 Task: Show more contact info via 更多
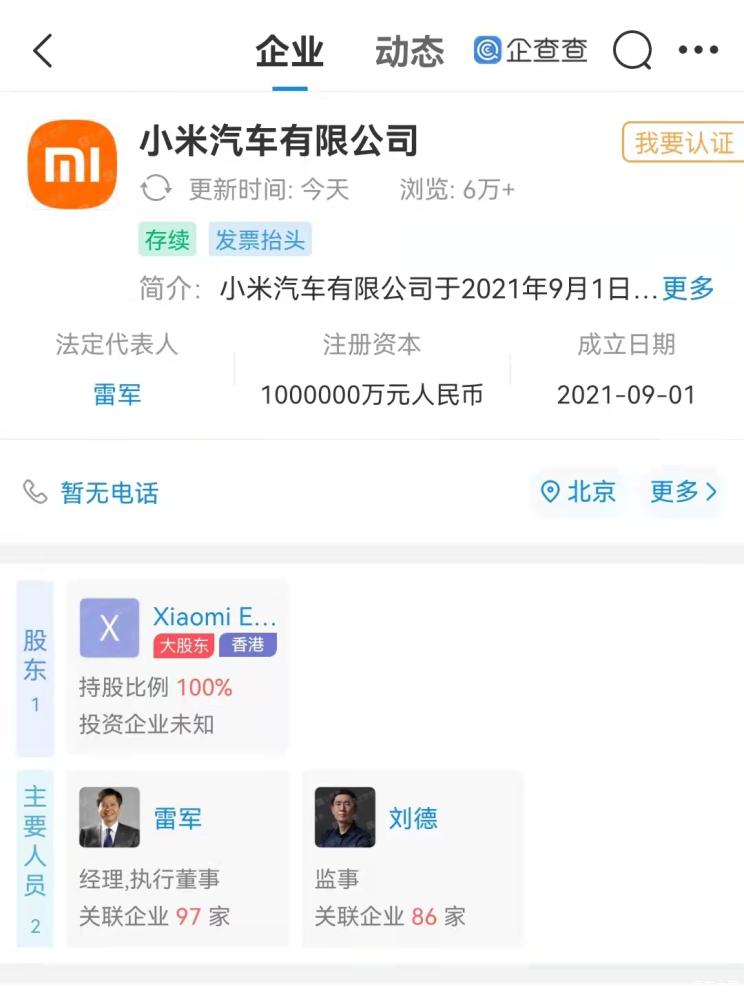click(683, 492)
